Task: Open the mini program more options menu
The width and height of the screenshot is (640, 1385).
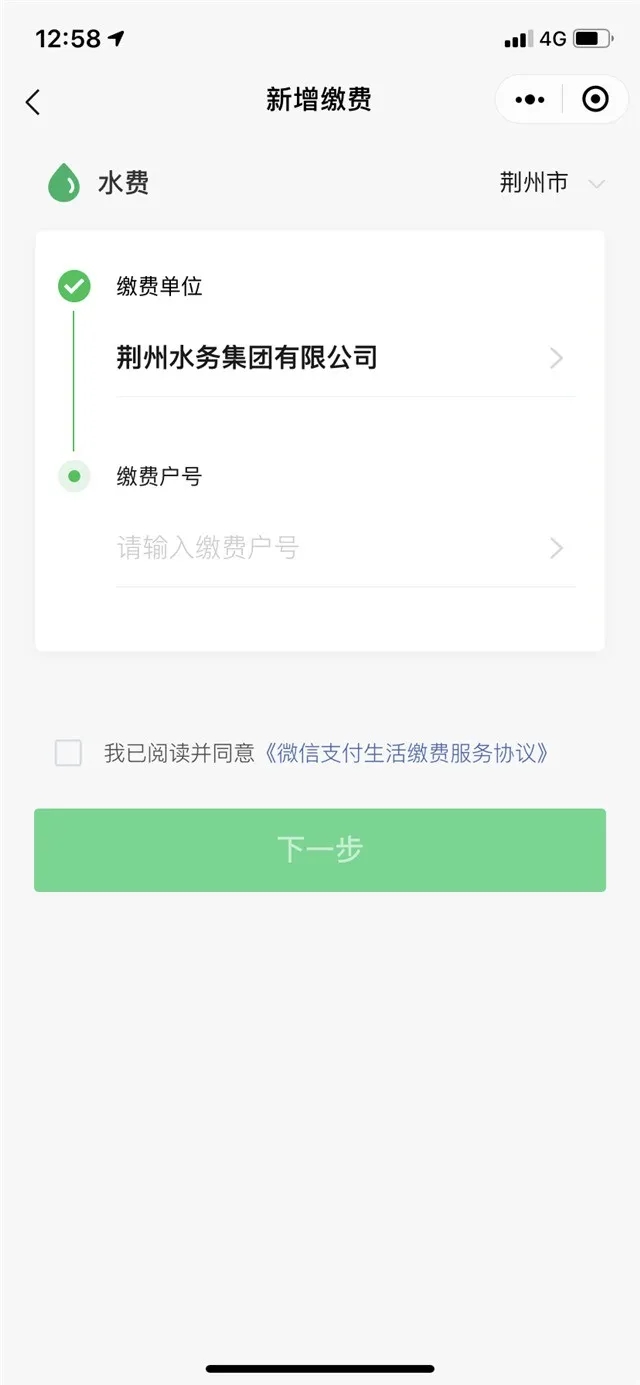Action: click(x=529, y=99)
